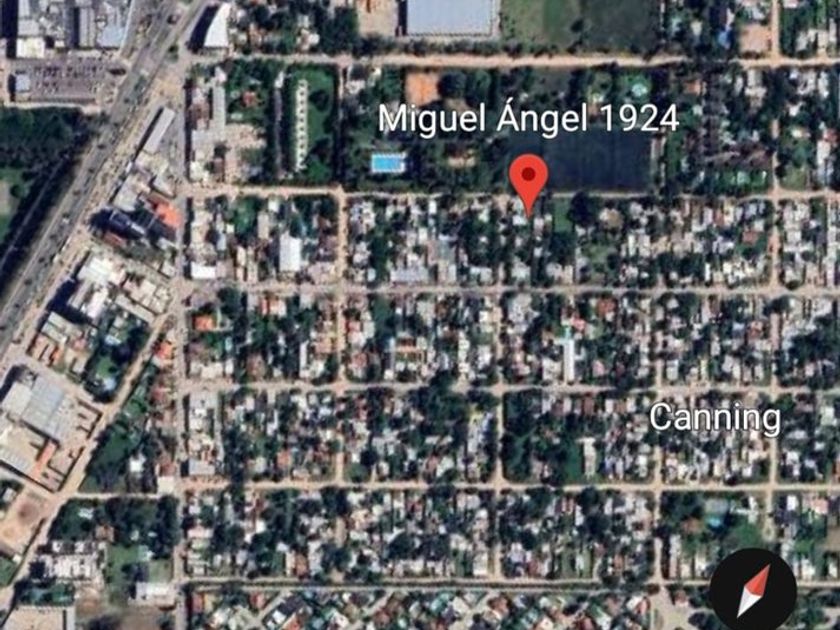Select the red pin at Miguel Ángel 1924

tap(528, 179)
